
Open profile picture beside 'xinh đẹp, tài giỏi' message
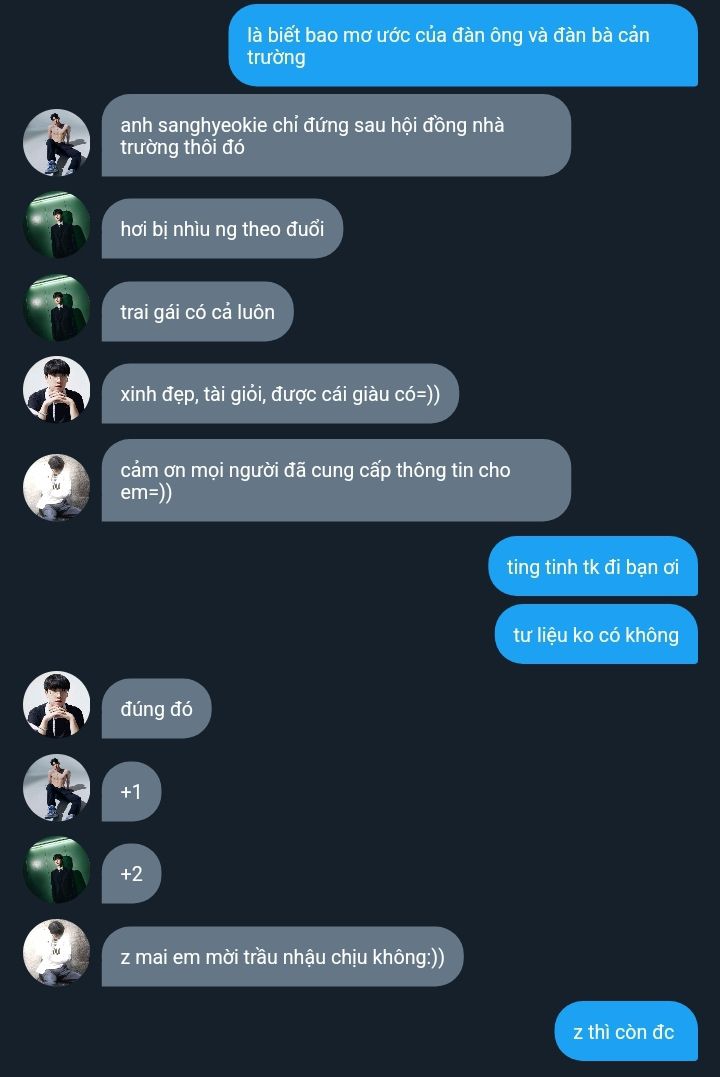click(56, 390)
